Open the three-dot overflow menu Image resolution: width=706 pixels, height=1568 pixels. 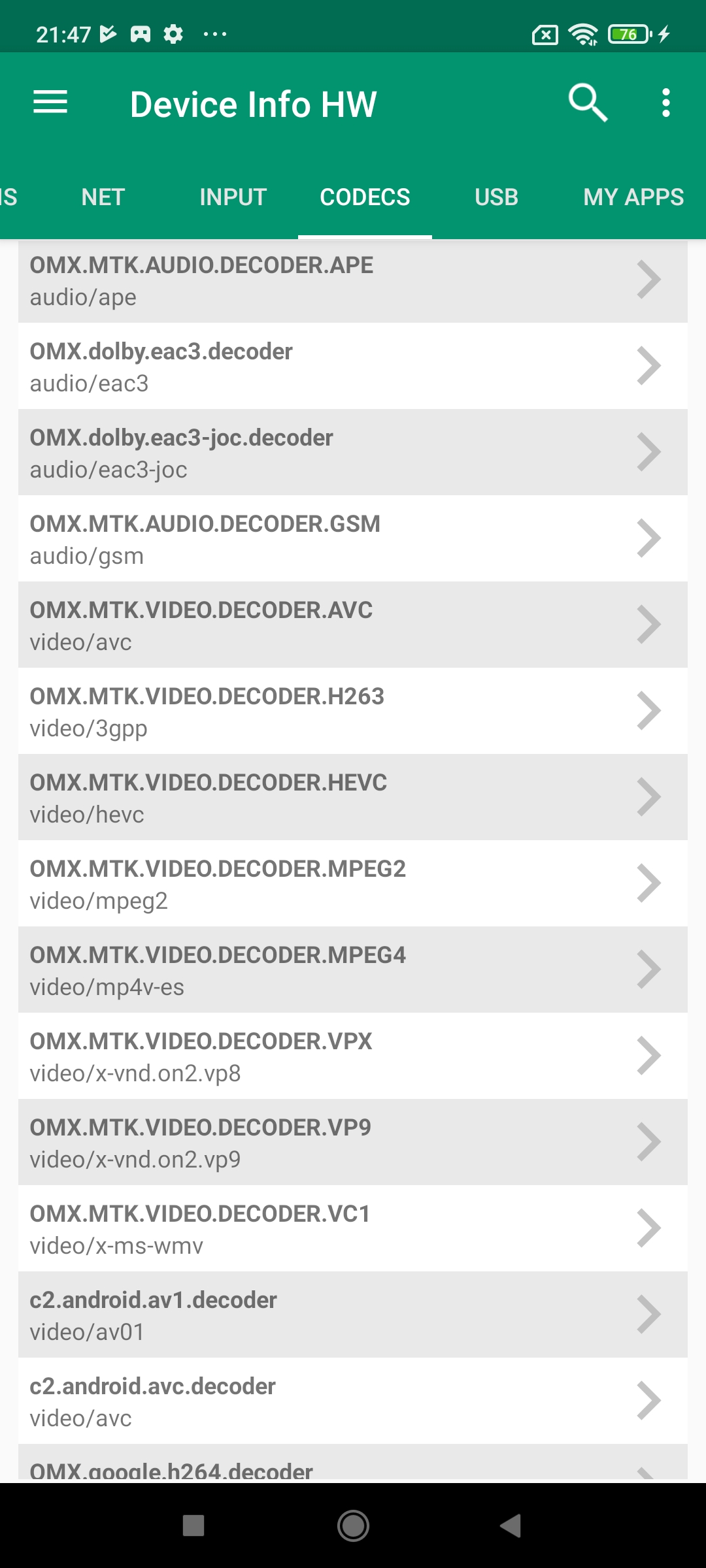pos(665,103)
